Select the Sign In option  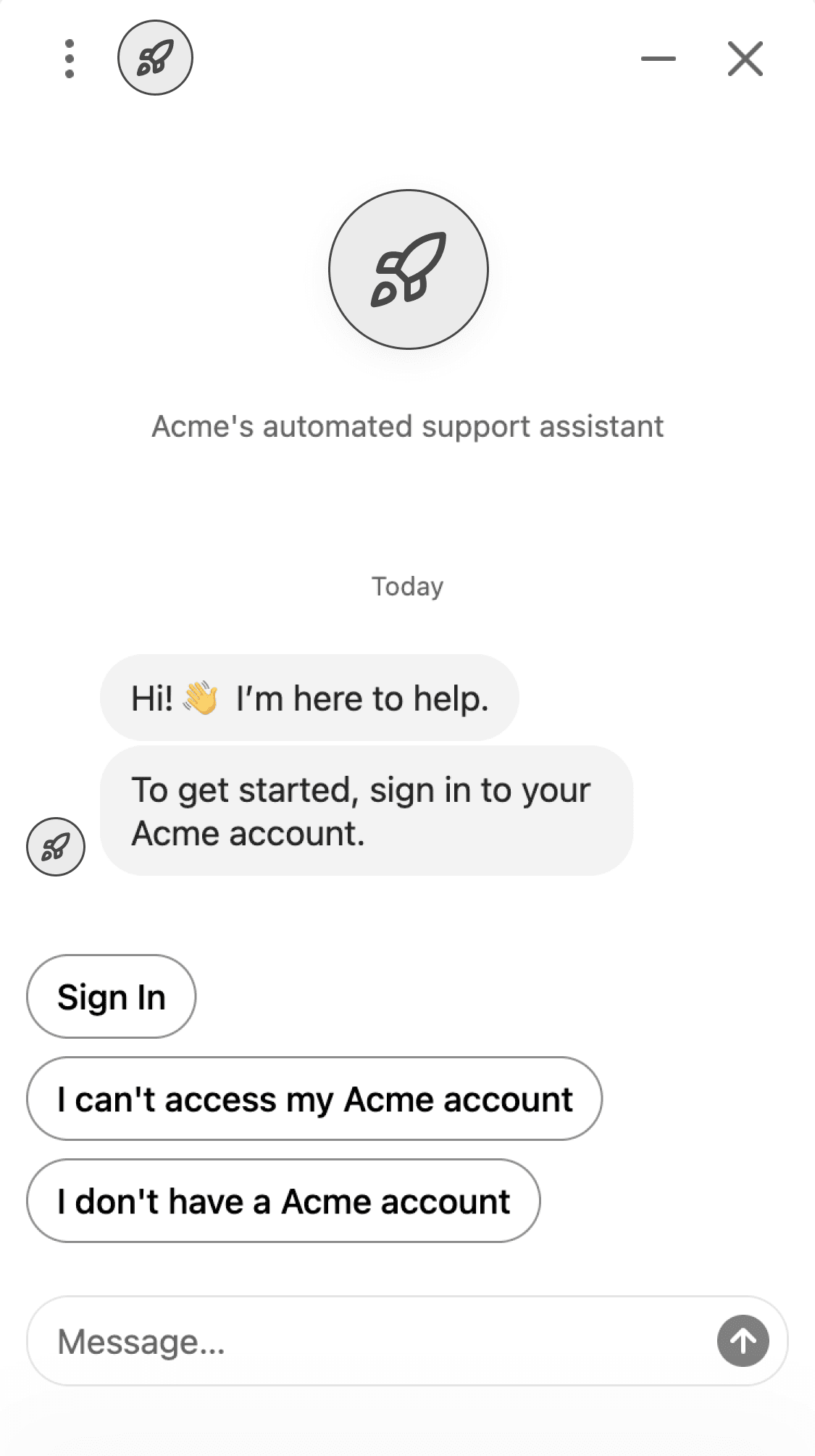tap(111, 997)
